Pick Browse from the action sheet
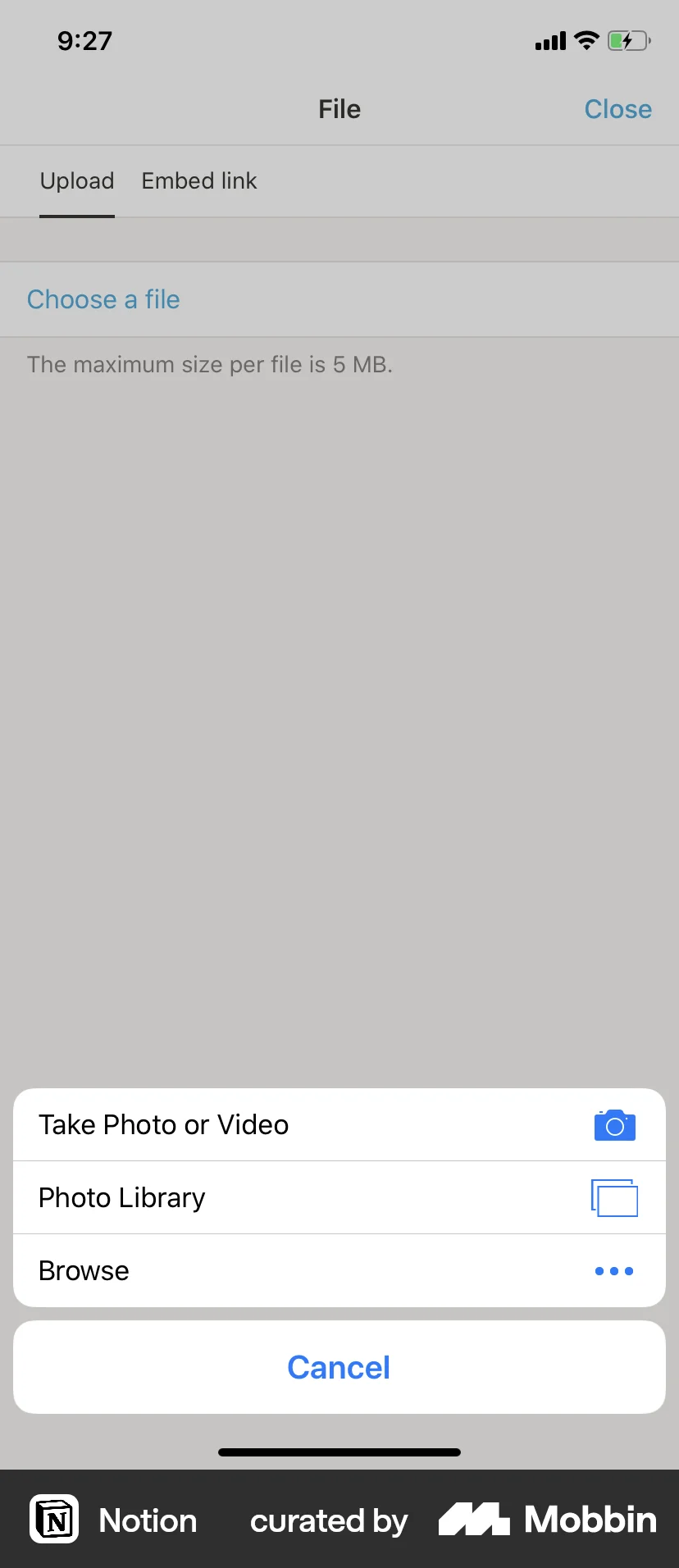 point(83,1270)
